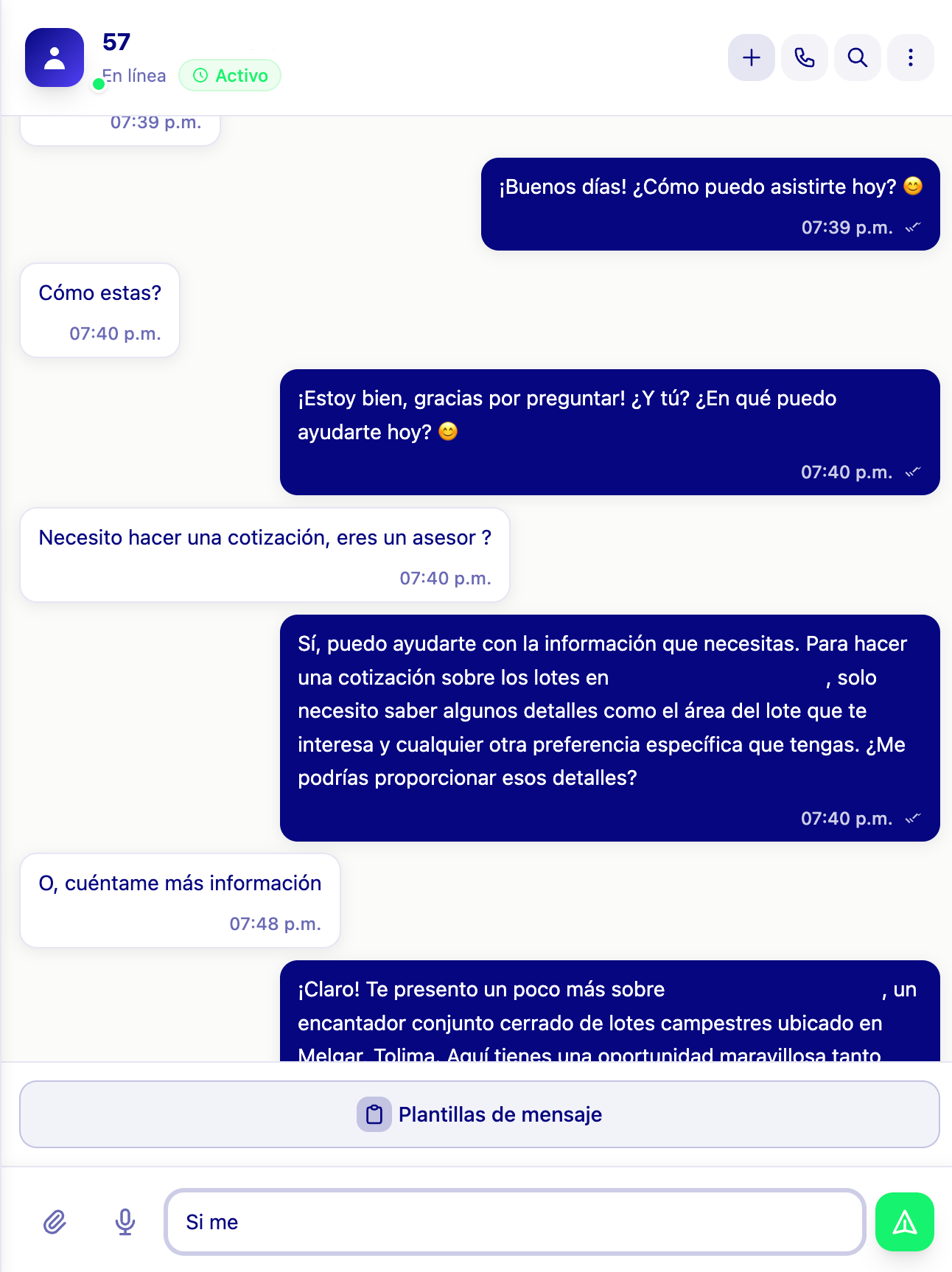Image resolution: width=952 pixels, height=1272 pixels.
Task: Start a phone call with contact 57
Action: (804, 57)
